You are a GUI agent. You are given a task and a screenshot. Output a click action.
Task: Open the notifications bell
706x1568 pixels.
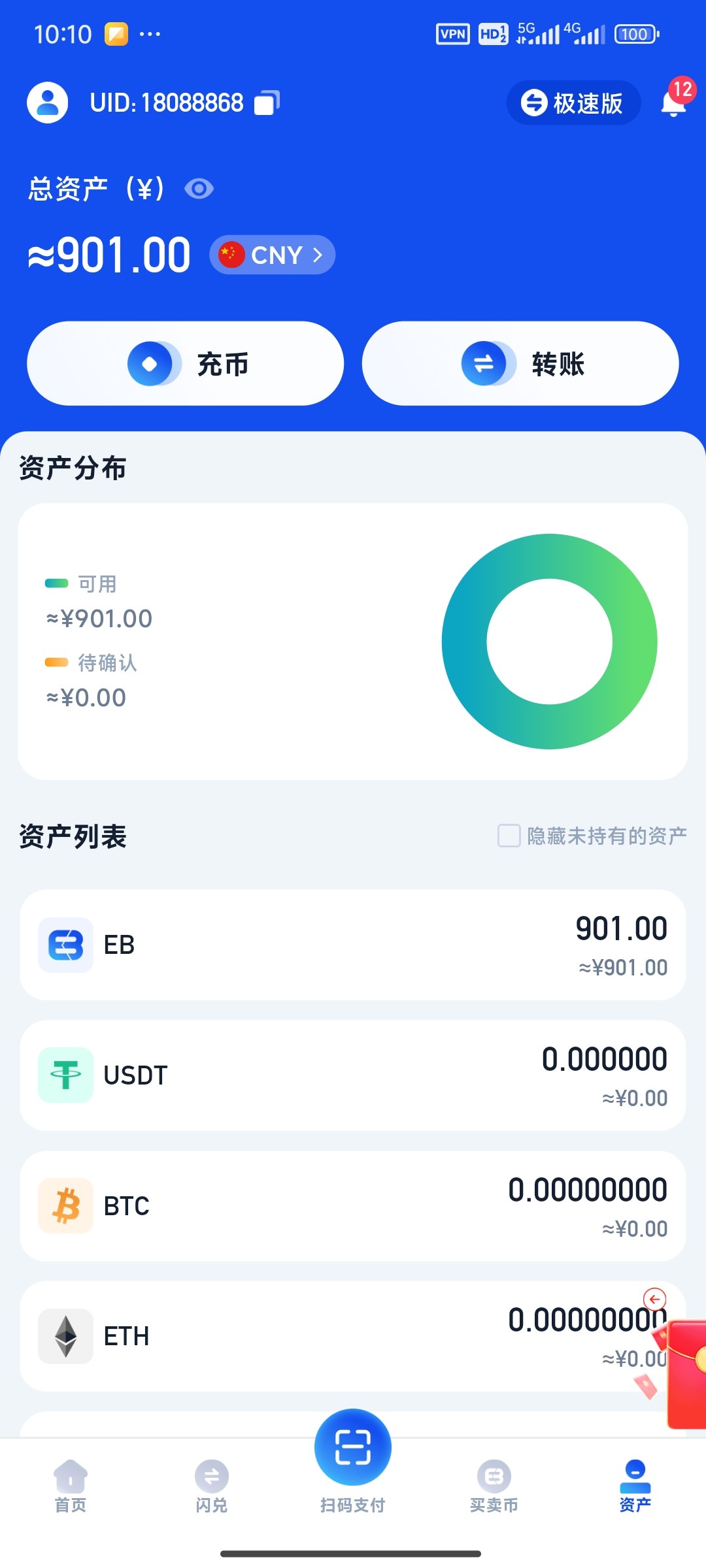click(674, 103)
